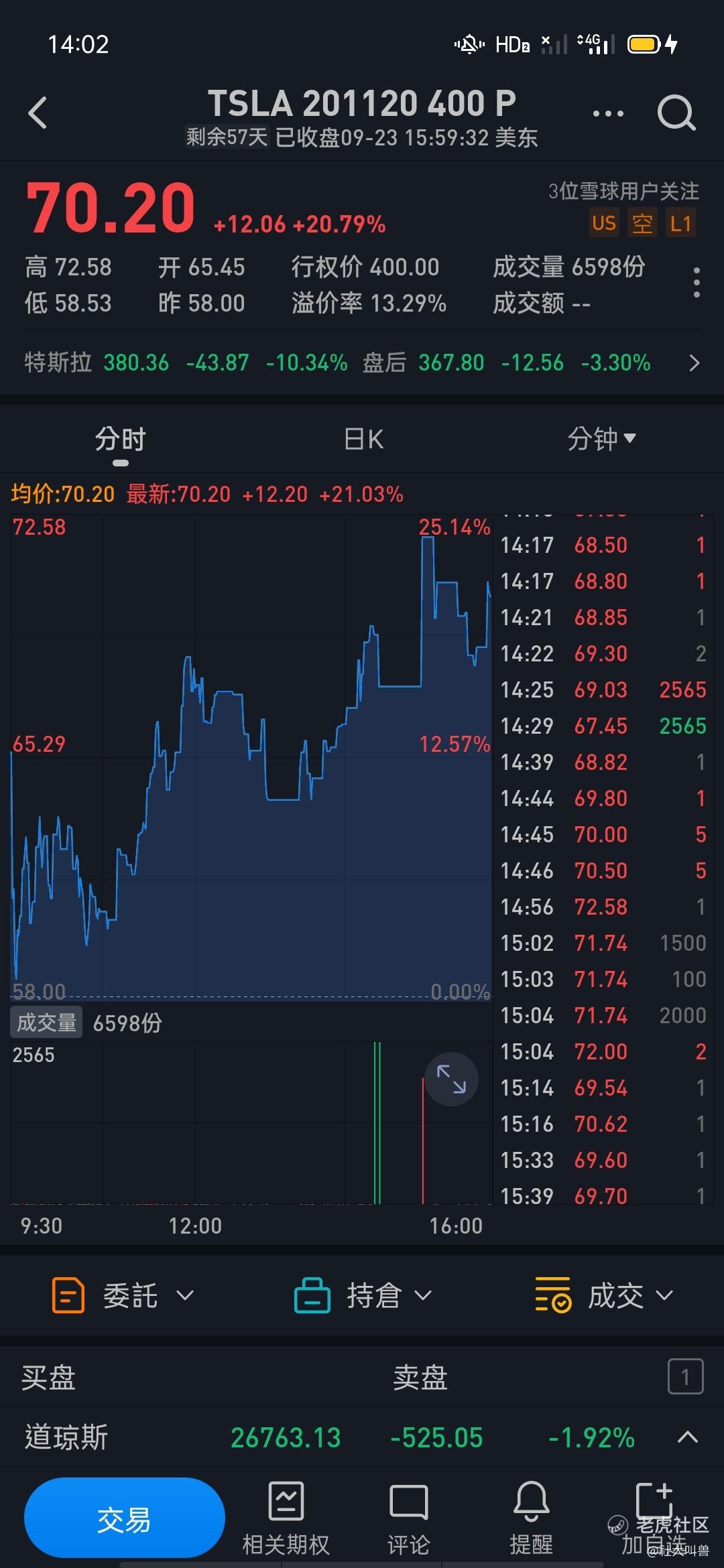This screenshot has width=724, height=1568.
Task: Open the 分钟 interval dropdown
Action: 601,439
